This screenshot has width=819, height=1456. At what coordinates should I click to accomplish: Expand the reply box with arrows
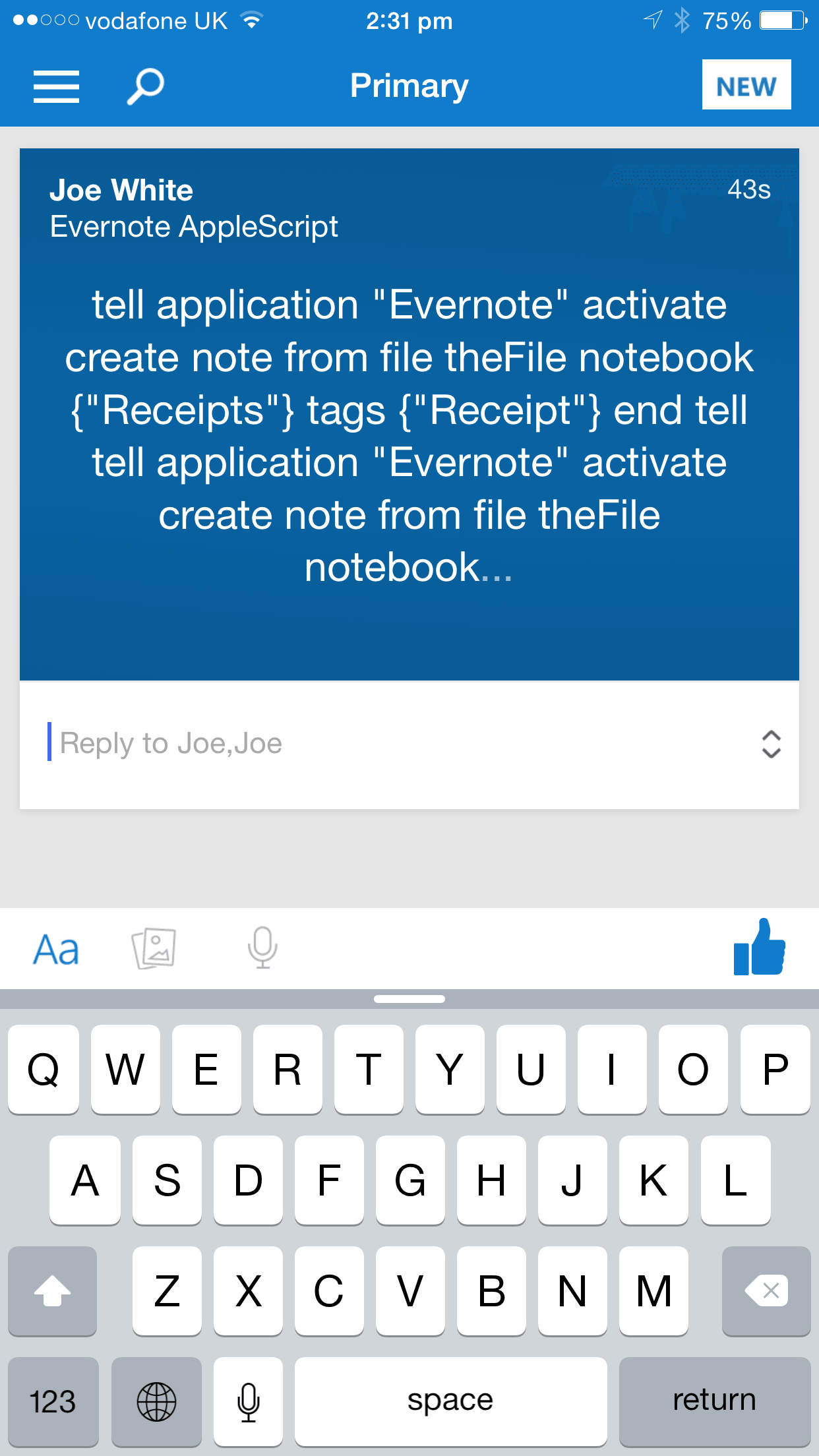(771, 744)
